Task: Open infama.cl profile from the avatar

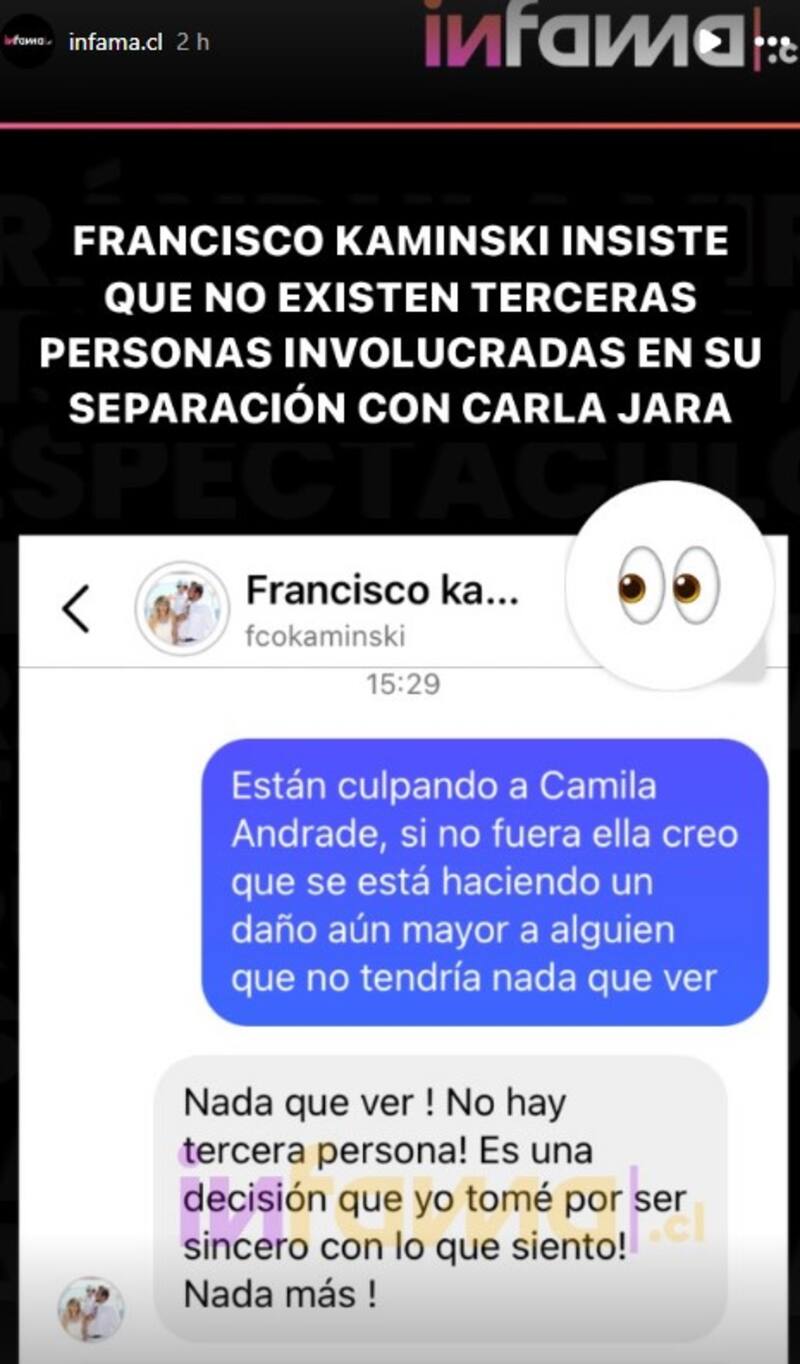Action: point(27,42)
